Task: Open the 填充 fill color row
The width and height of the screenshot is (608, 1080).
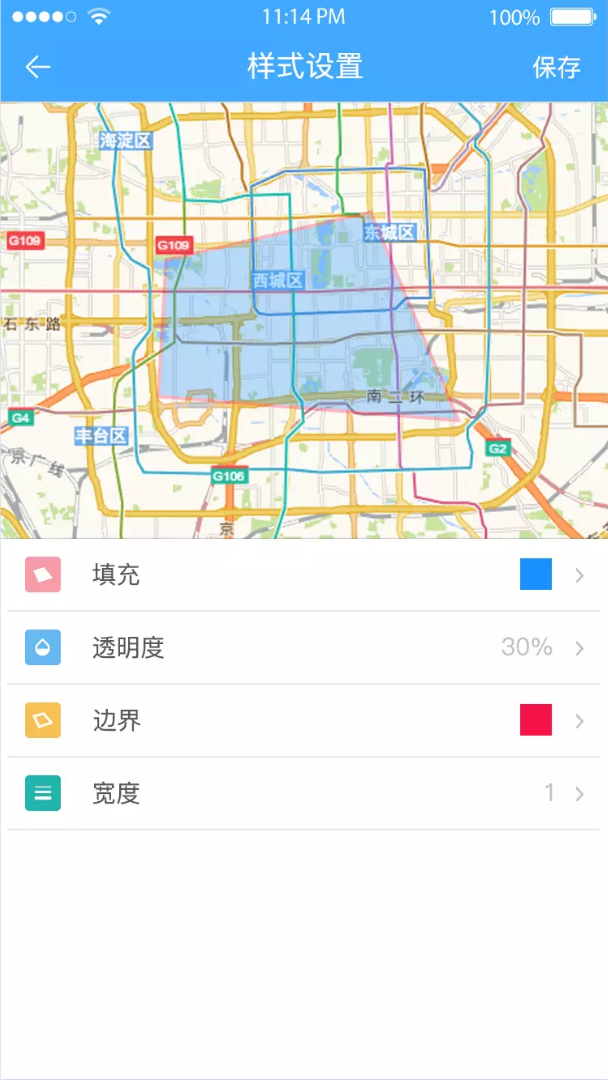Action: (x=304, y=574)
